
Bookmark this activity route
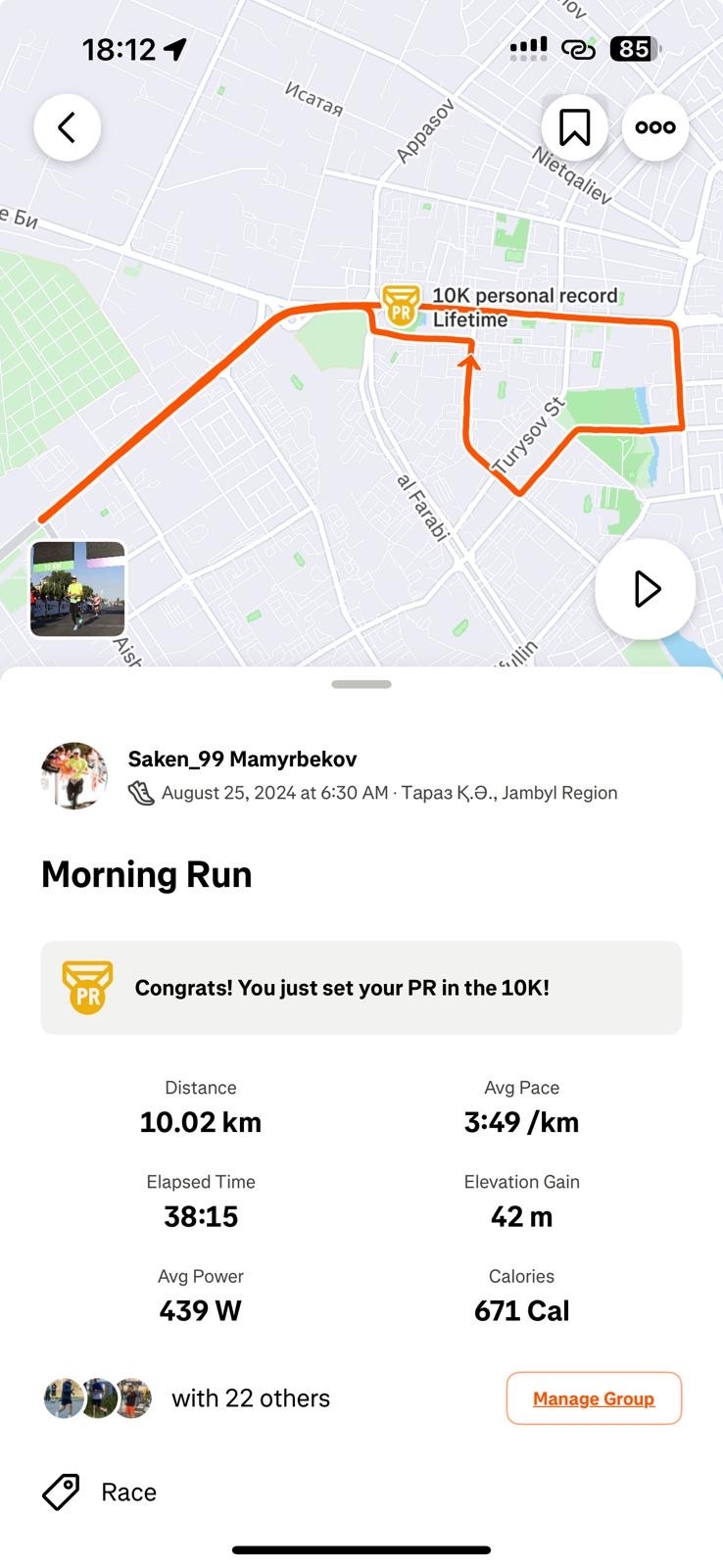tap(574, 127)
